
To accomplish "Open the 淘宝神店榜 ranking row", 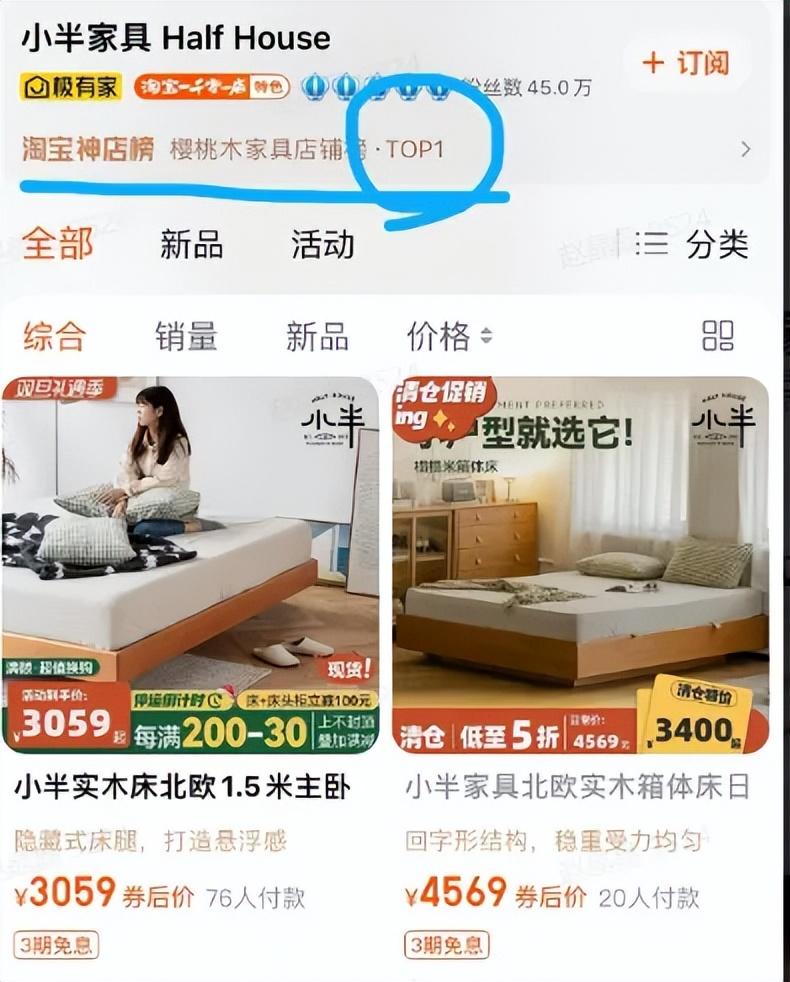I will point(386,150).
